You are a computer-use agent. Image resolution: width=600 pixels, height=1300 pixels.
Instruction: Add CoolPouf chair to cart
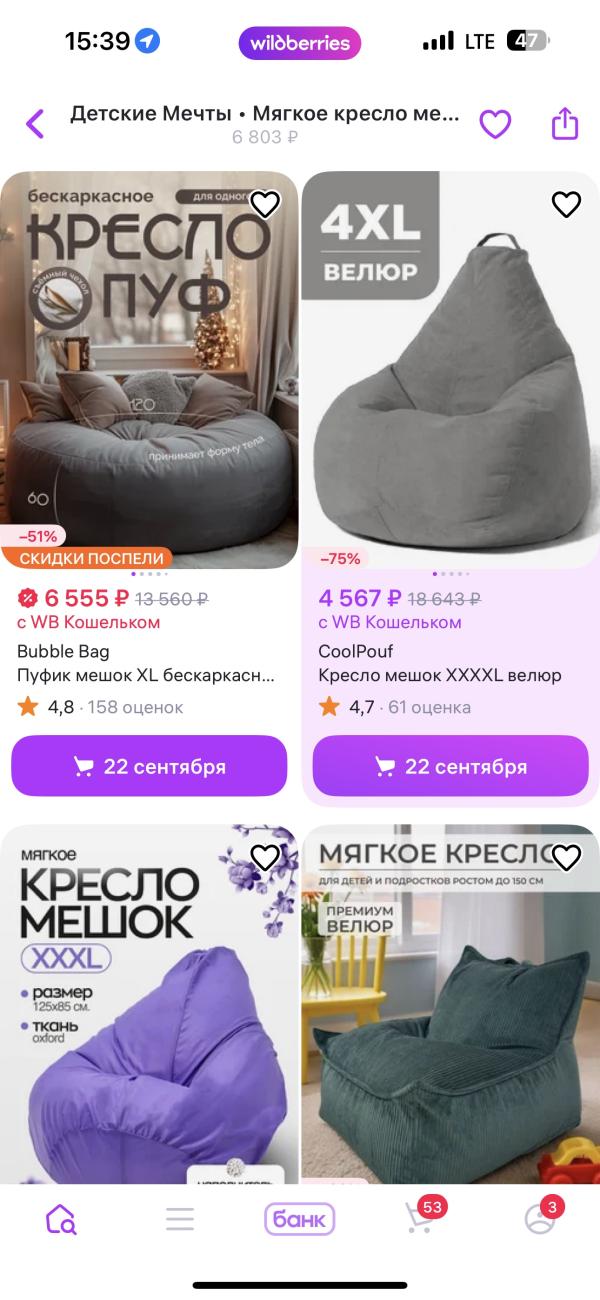click(450, 766)
